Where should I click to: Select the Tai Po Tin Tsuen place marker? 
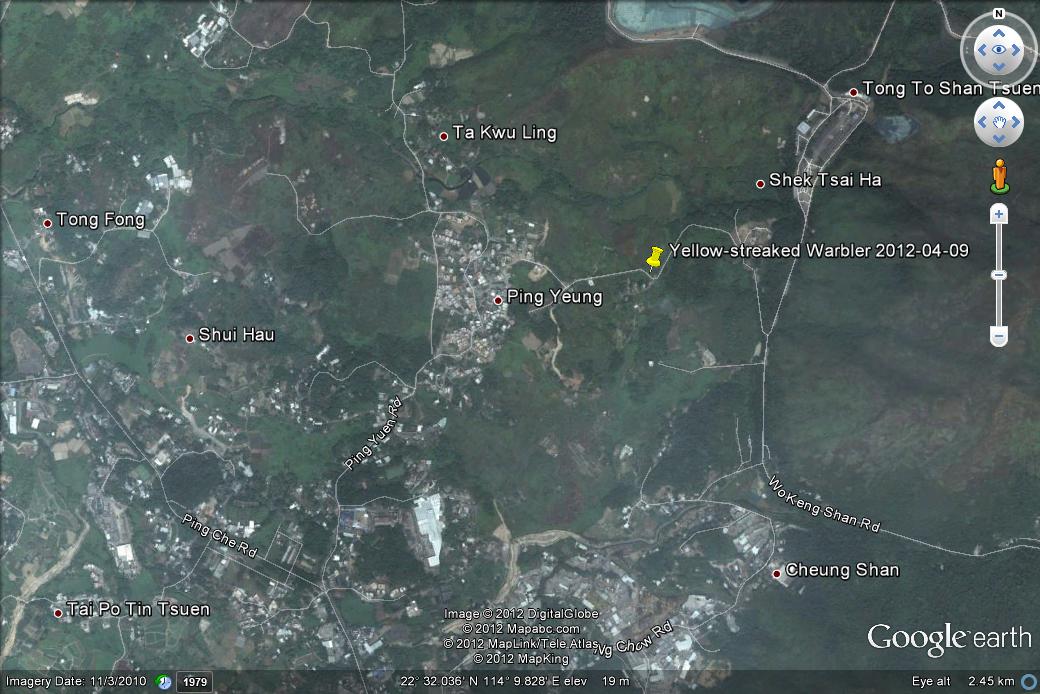coord(58,612)
